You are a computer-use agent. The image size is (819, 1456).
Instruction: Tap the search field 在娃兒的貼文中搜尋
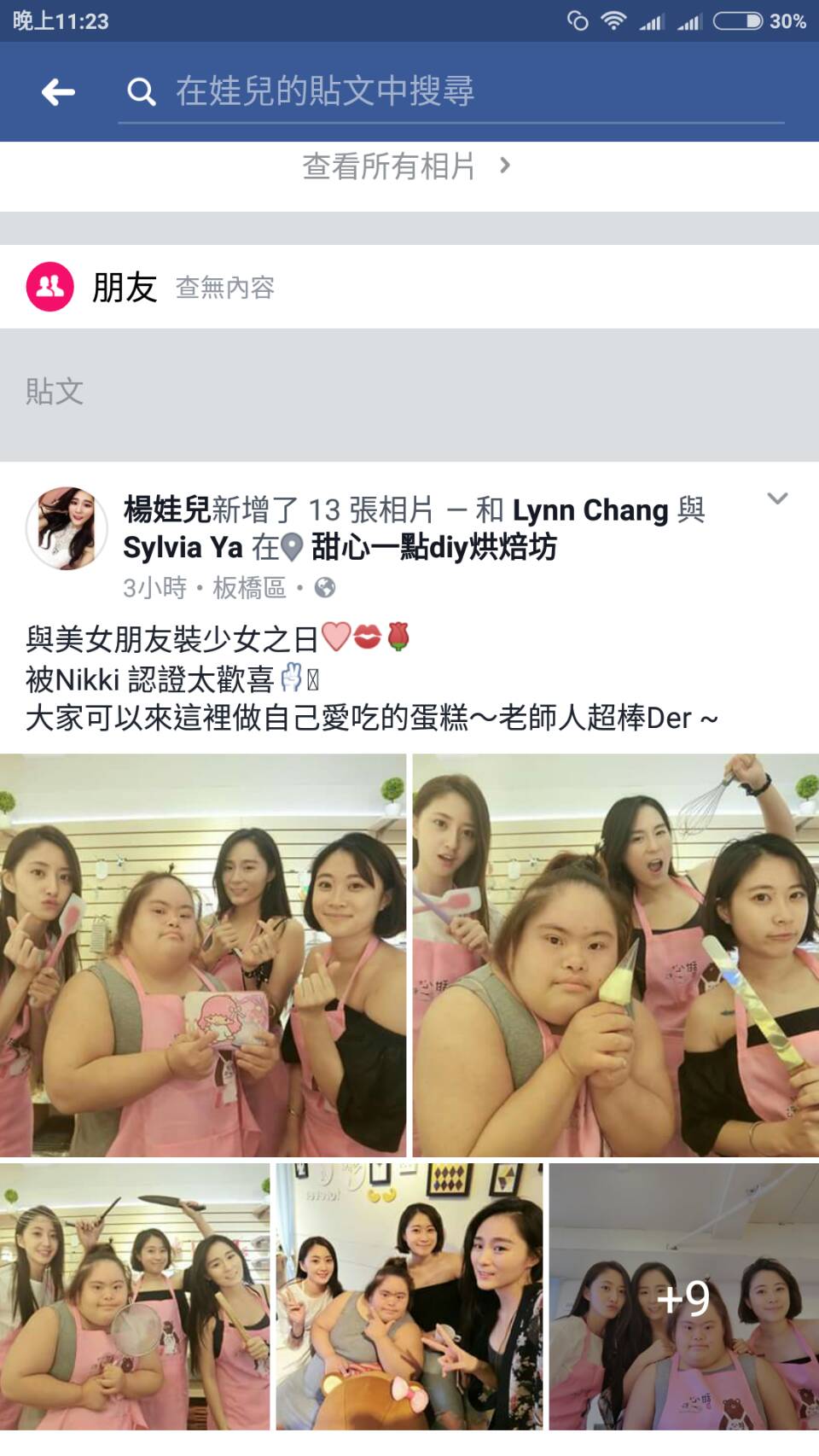pos(452,91)
